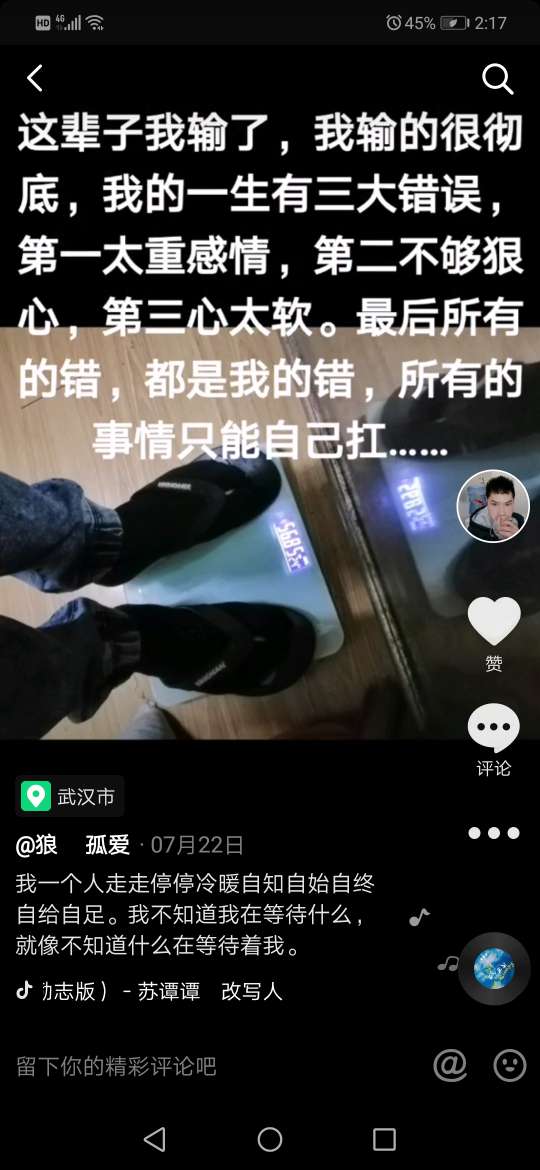
Task: Open the comments bubble icon
Action: tap(494, 728)
